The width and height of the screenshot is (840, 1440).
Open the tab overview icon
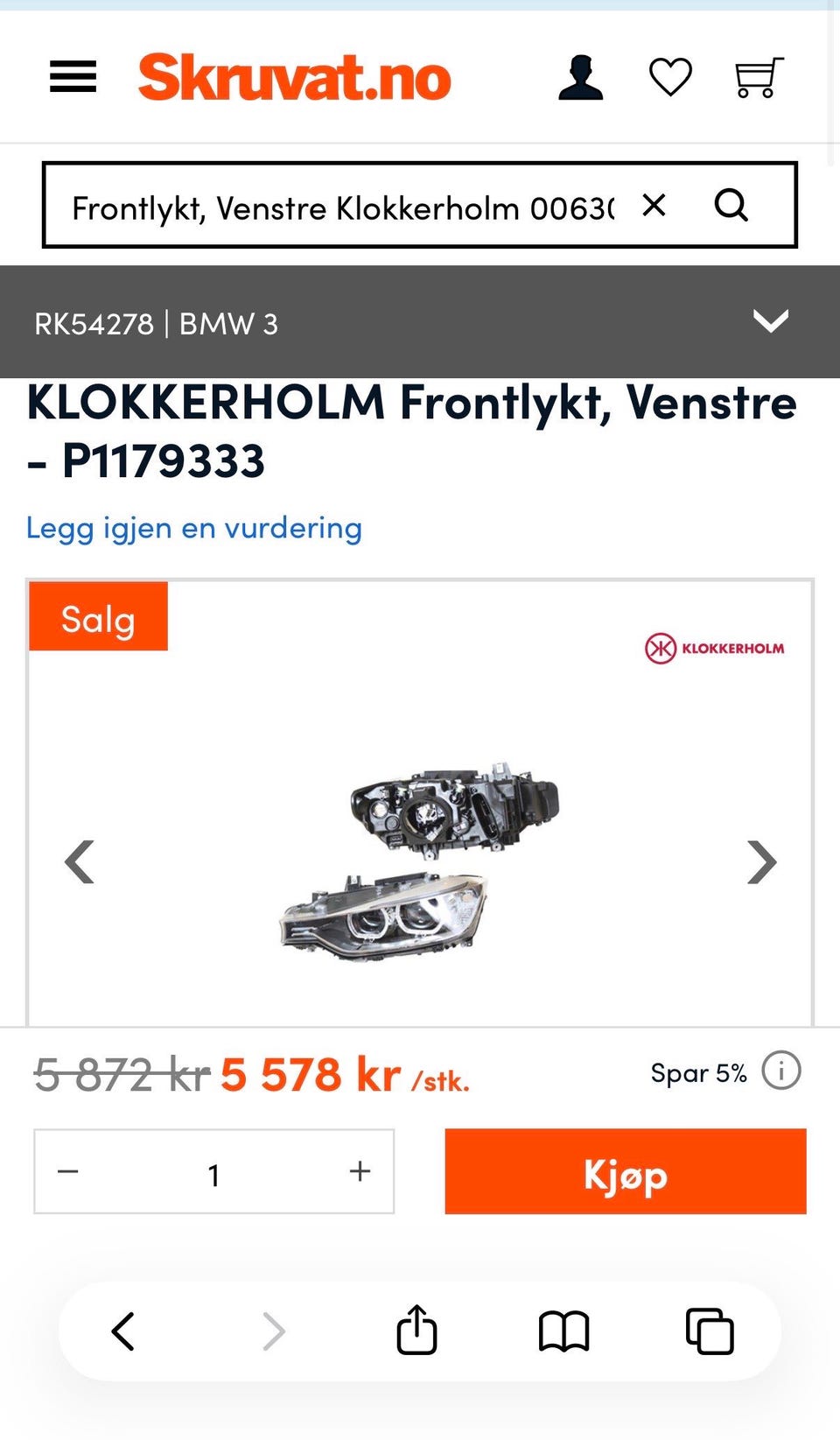point(709,1331)
